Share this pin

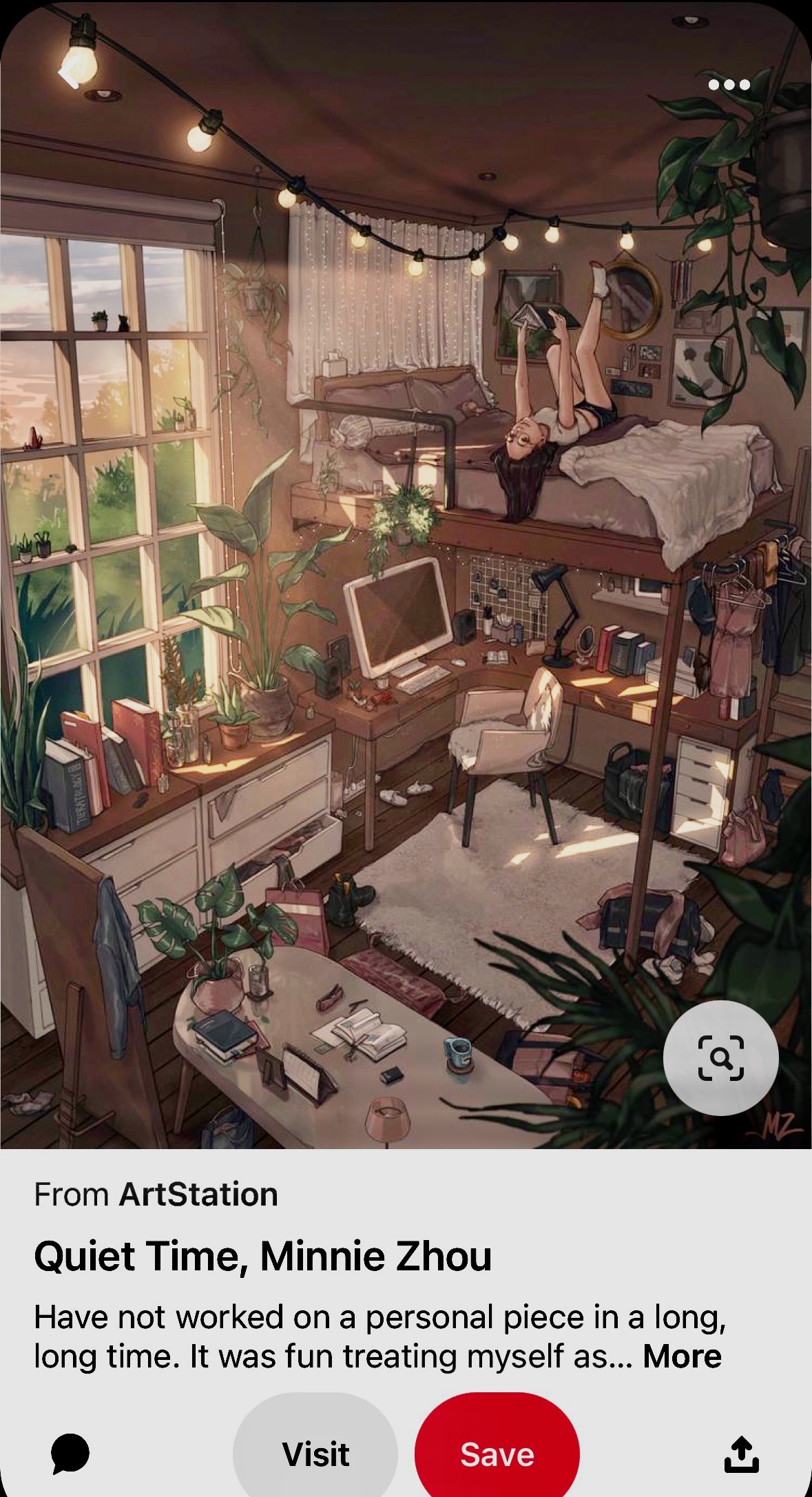pyautogui.click(x=742, y=1454)
